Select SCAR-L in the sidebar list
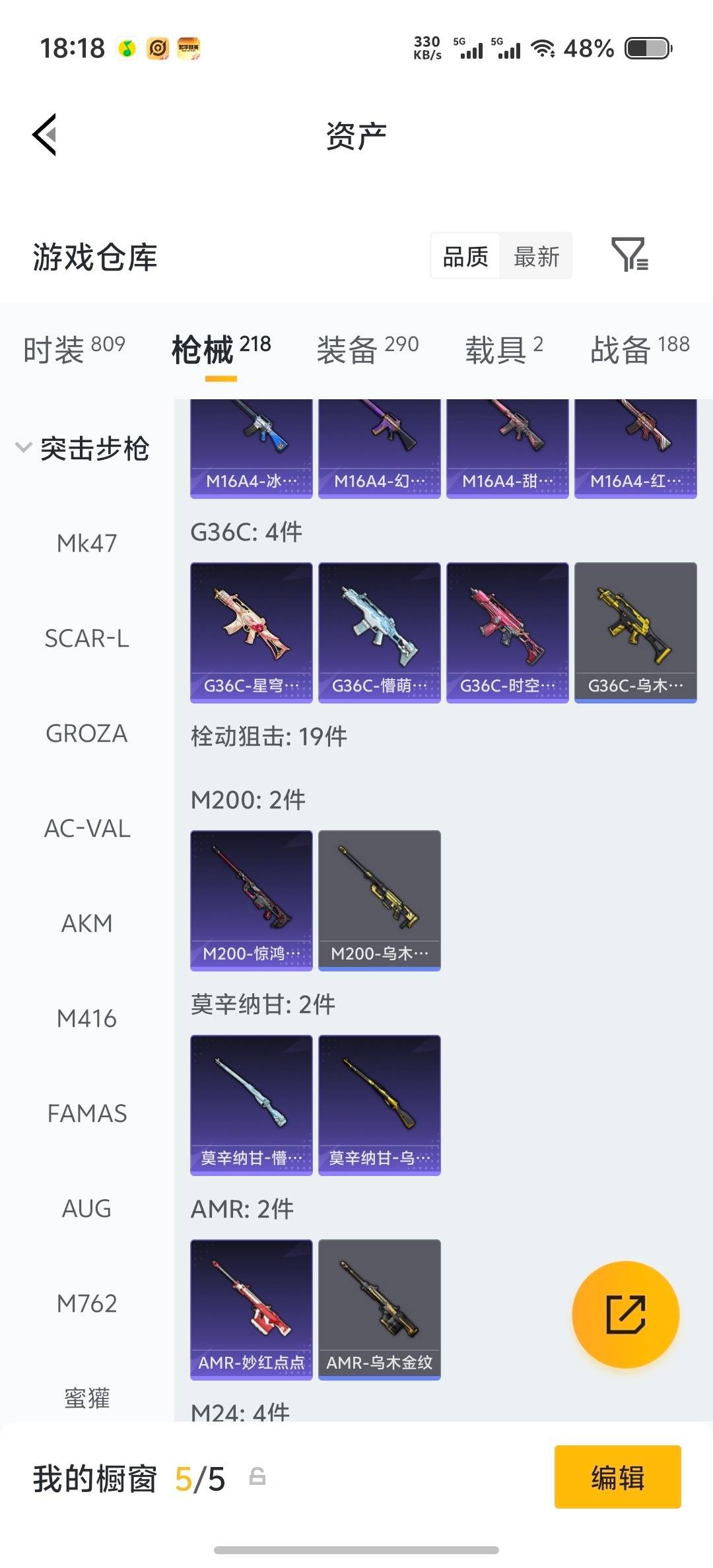713x1568 pixels. pyautogui.click(x=86, y=638)
